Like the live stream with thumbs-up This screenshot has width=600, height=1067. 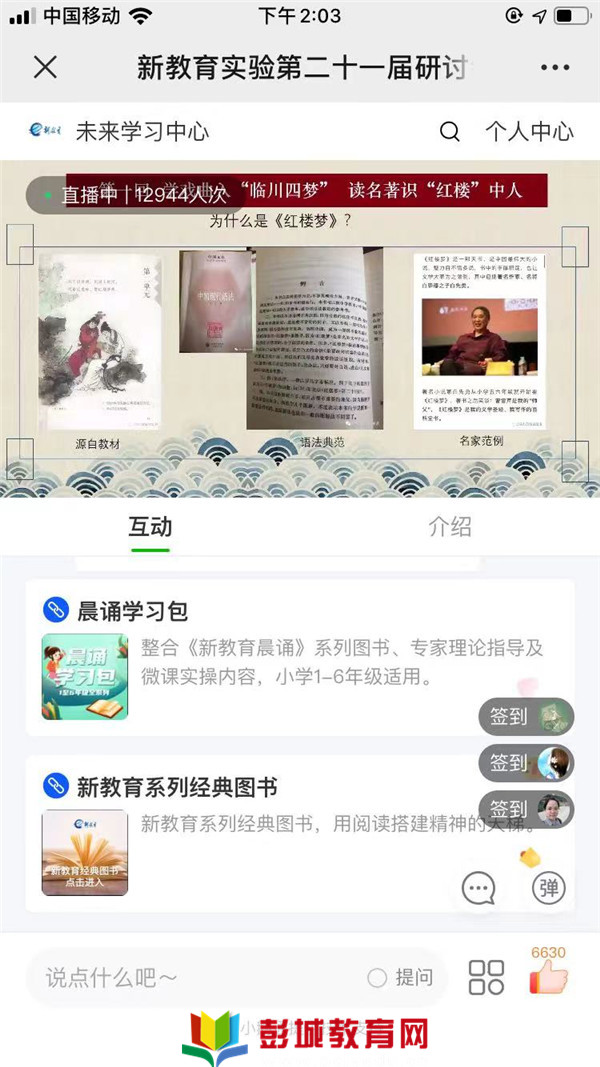coord(548,975)
